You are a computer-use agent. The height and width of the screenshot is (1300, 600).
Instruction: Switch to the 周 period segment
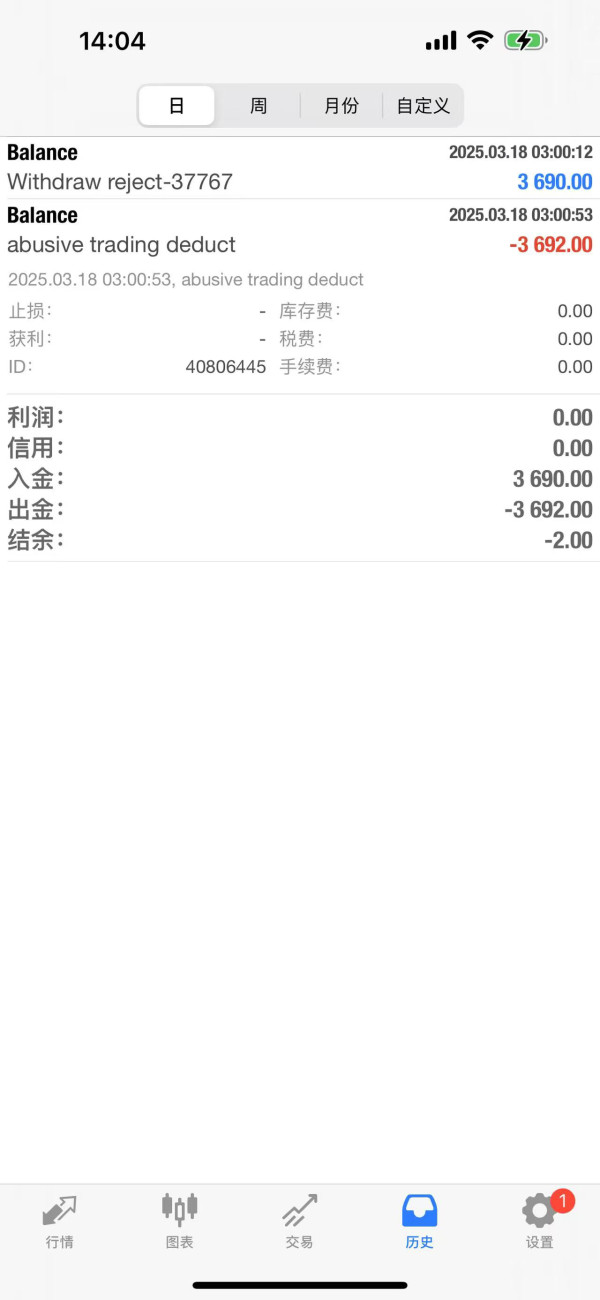pyautogui.click(x=258, y=106)
